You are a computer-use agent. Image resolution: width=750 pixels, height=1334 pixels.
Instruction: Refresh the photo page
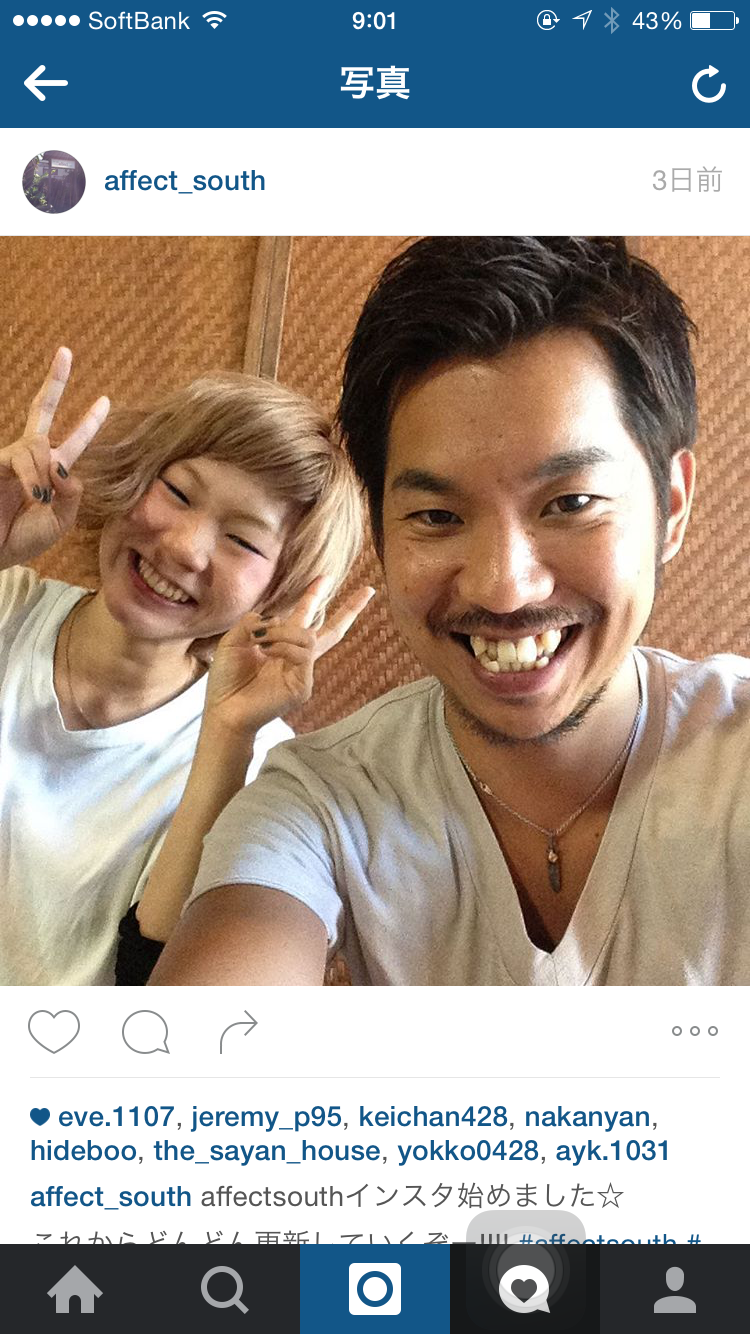(x=708, y=85)
